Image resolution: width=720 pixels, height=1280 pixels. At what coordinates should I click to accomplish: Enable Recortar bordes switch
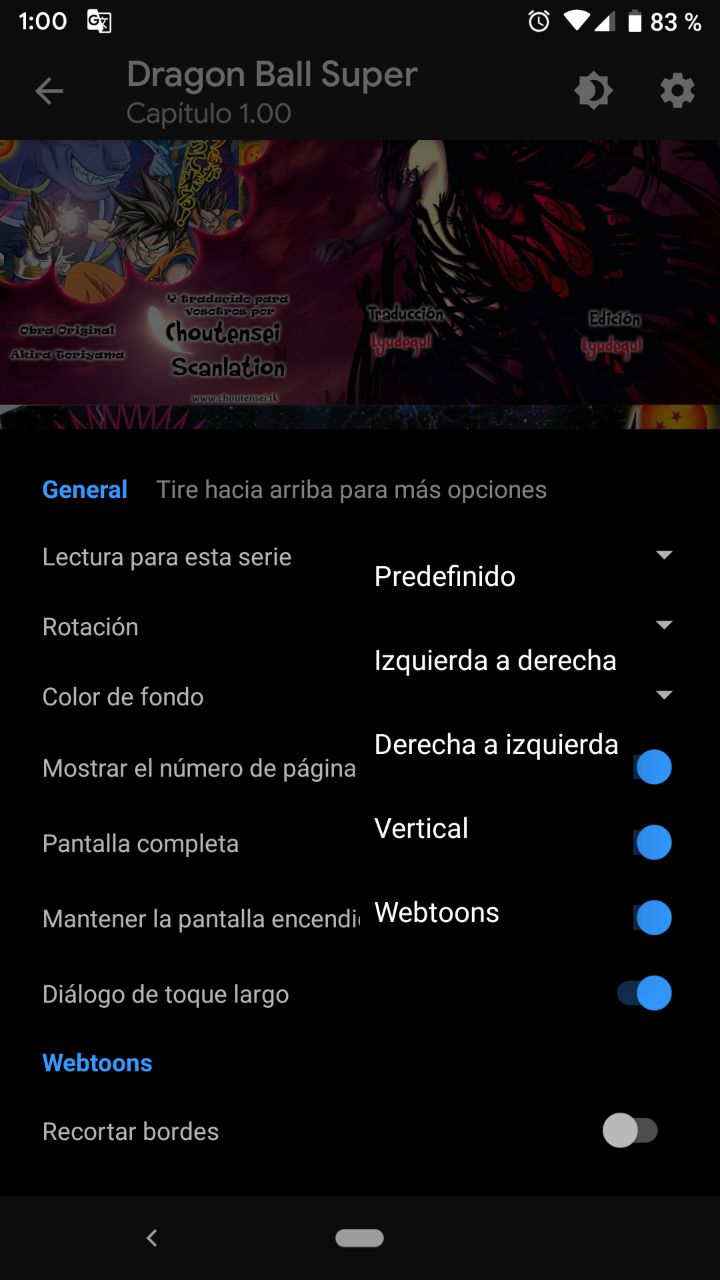631,1131
